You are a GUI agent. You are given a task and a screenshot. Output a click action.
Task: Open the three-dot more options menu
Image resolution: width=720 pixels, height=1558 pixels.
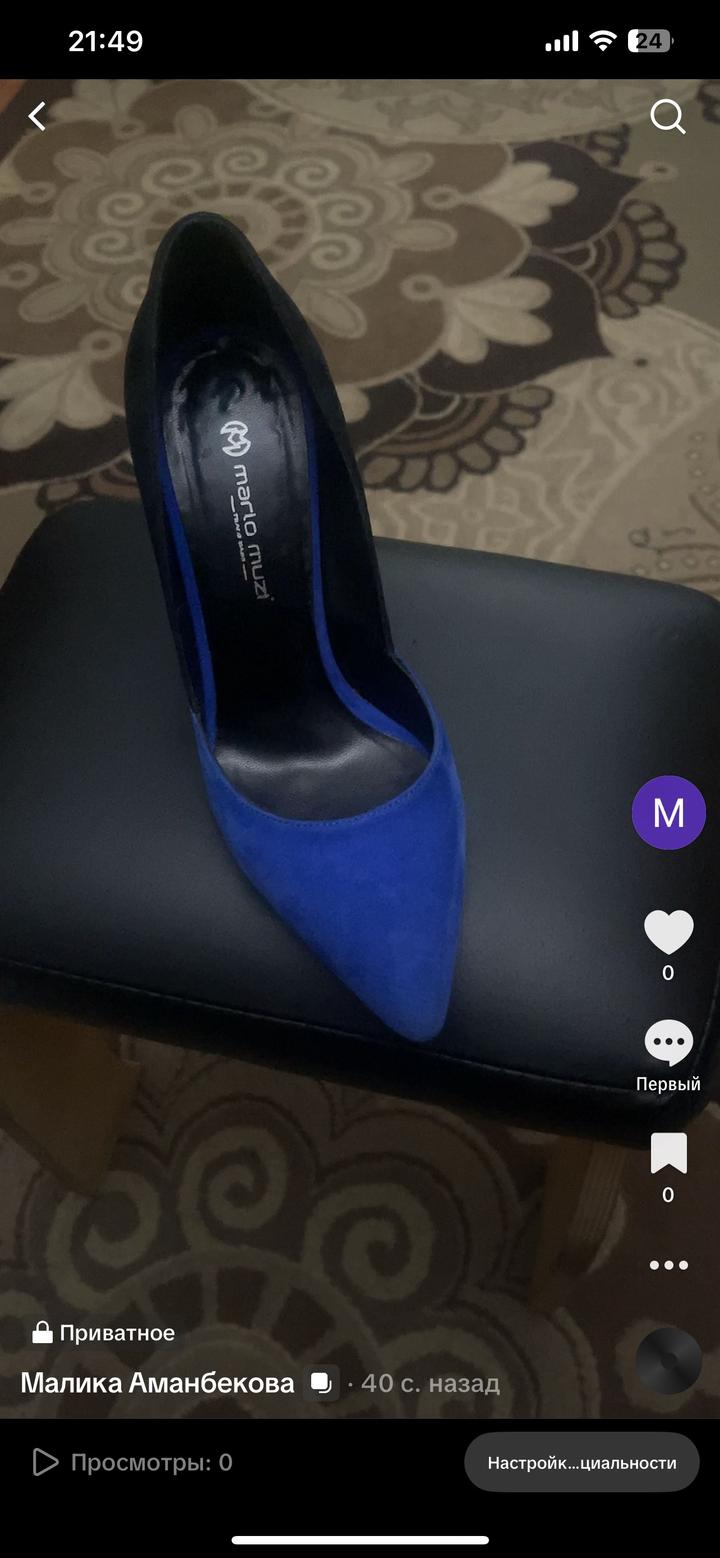[x=668, y=1265]
